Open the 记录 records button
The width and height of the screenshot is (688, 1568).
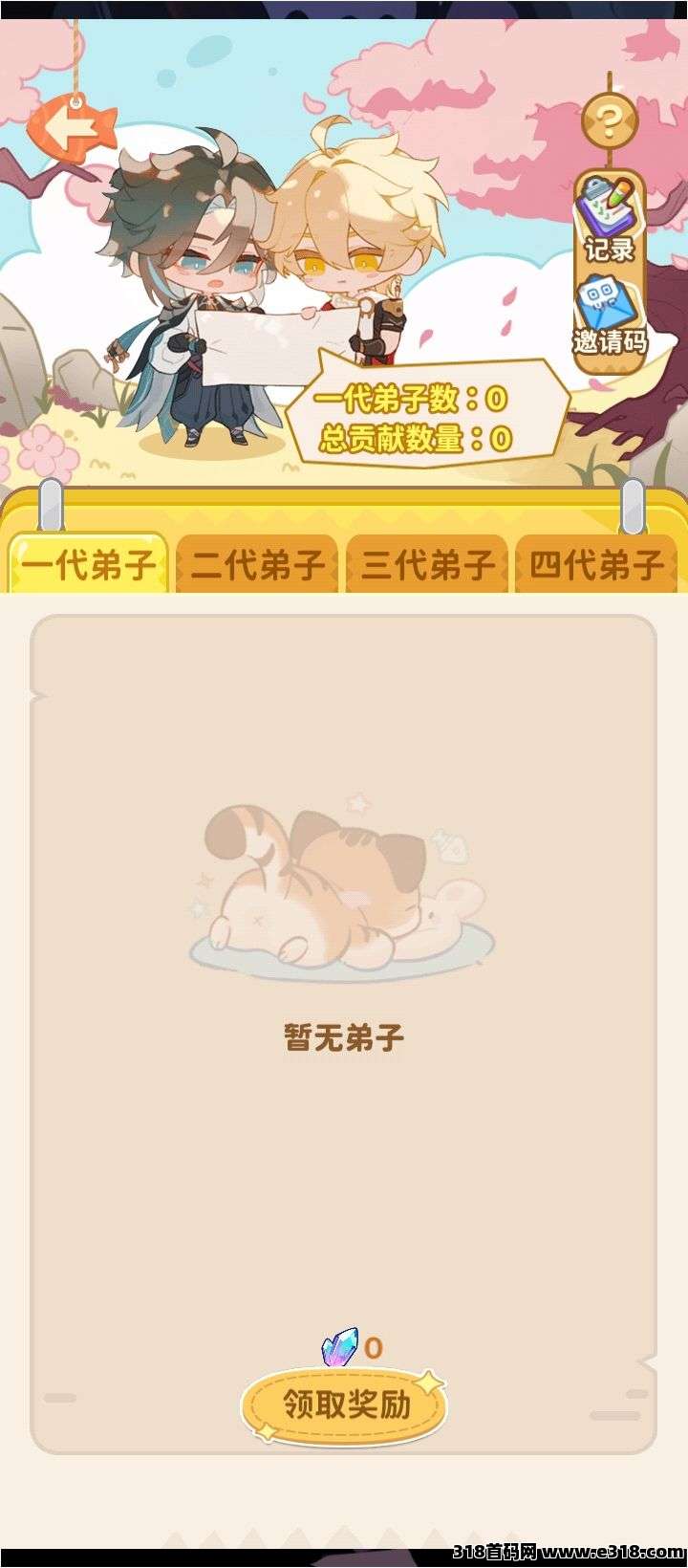pos(610,222)
